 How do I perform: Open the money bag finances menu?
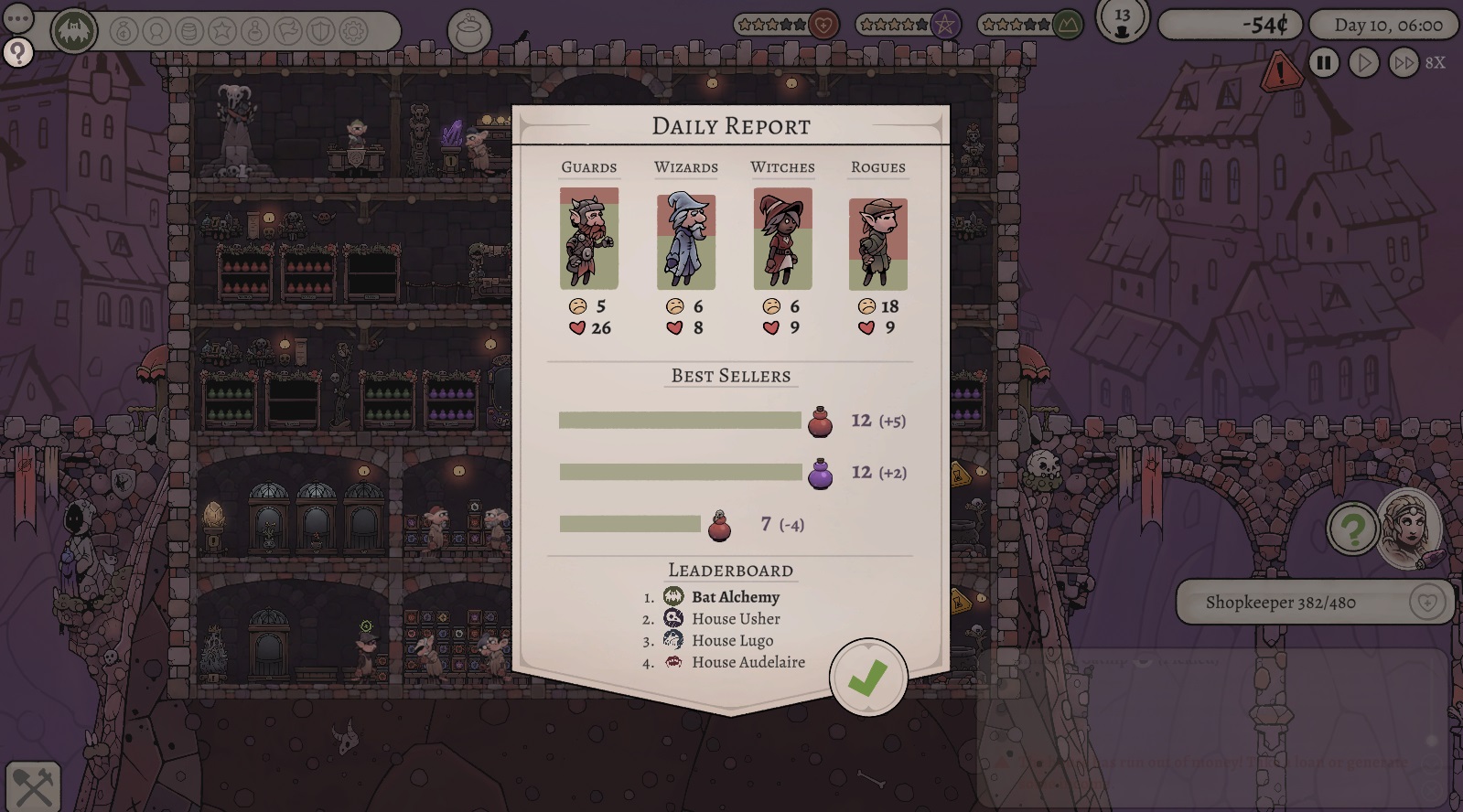tap(124, 32)
